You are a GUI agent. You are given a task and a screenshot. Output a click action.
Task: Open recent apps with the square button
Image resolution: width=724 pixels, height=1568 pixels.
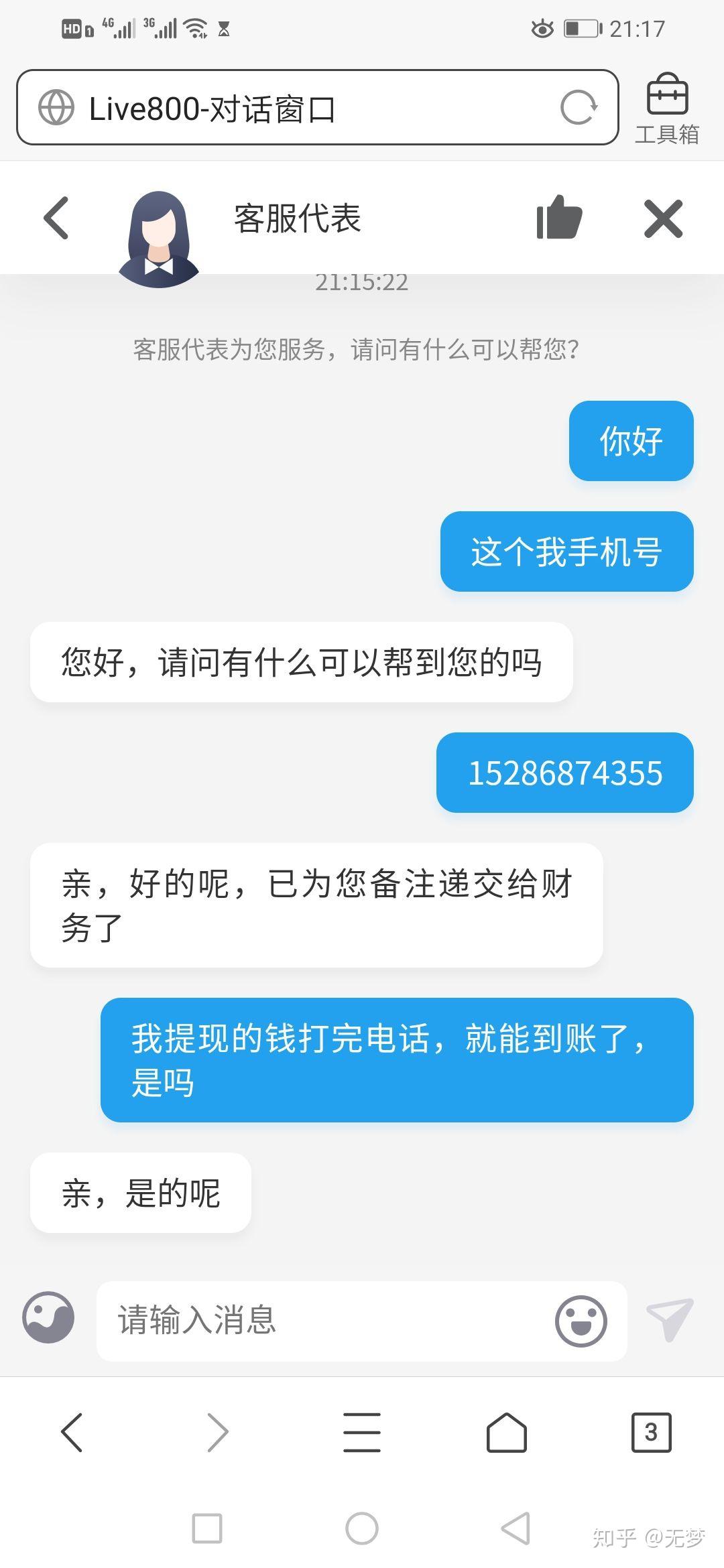click(207, 1528)
